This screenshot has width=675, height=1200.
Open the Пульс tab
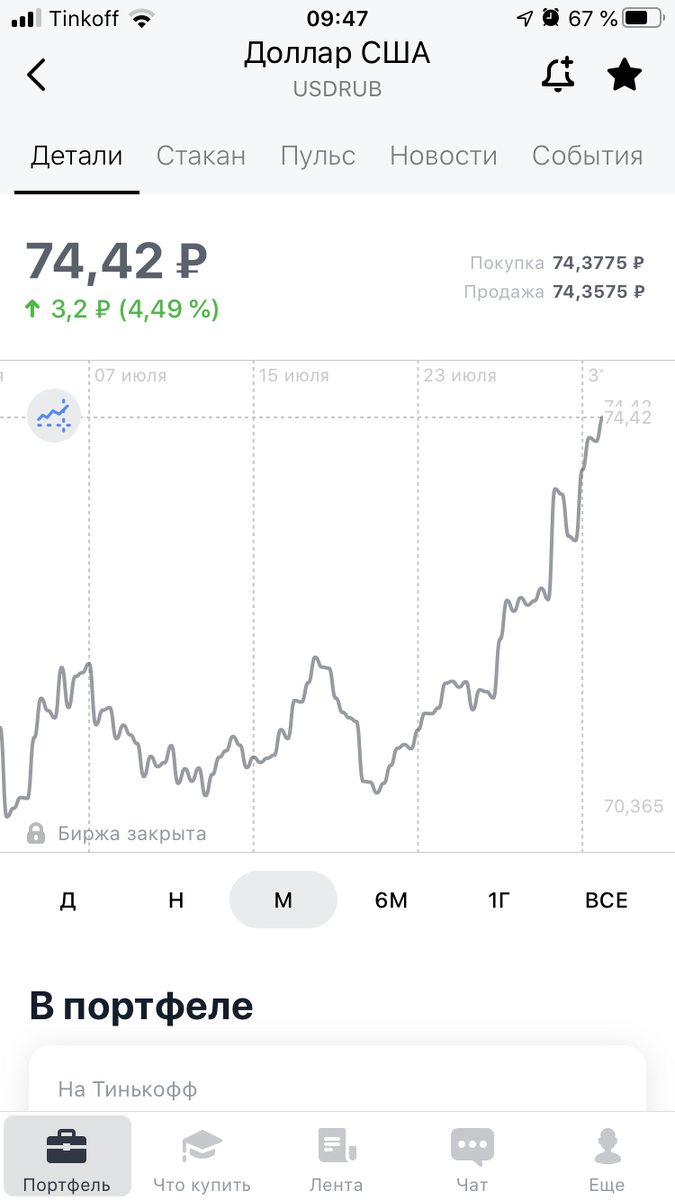pos(318,156)
